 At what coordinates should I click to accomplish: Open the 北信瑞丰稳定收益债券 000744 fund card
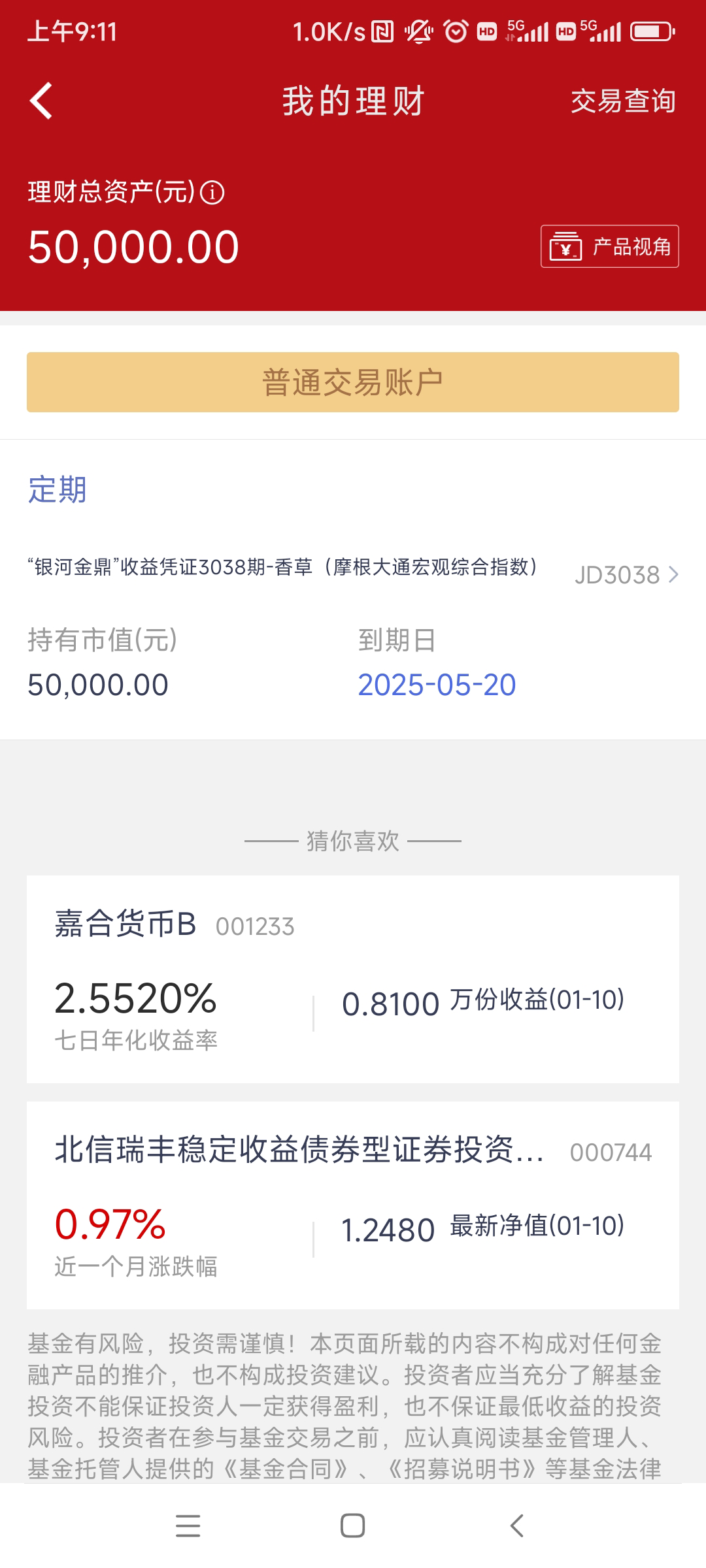pos(353,1204)
